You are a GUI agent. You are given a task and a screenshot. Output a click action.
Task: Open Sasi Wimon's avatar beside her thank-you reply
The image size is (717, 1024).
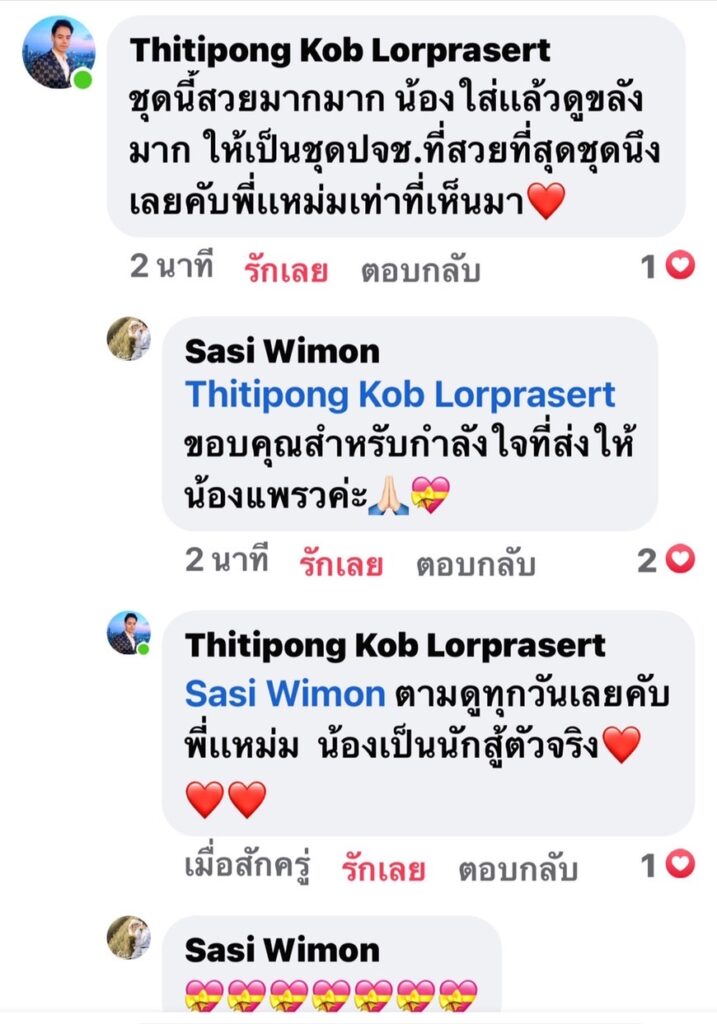coord(128,338)
